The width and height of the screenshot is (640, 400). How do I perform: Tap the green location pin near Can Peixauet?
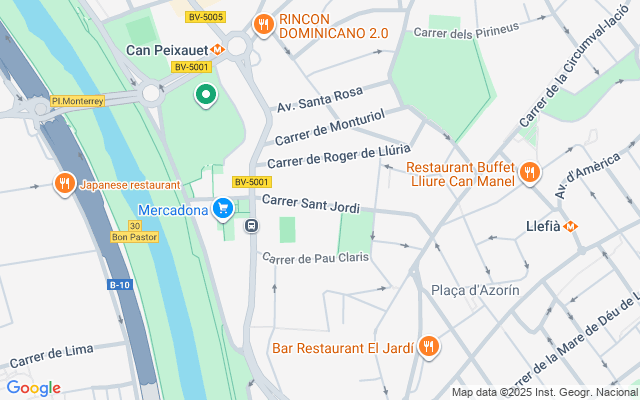[206, 95]
